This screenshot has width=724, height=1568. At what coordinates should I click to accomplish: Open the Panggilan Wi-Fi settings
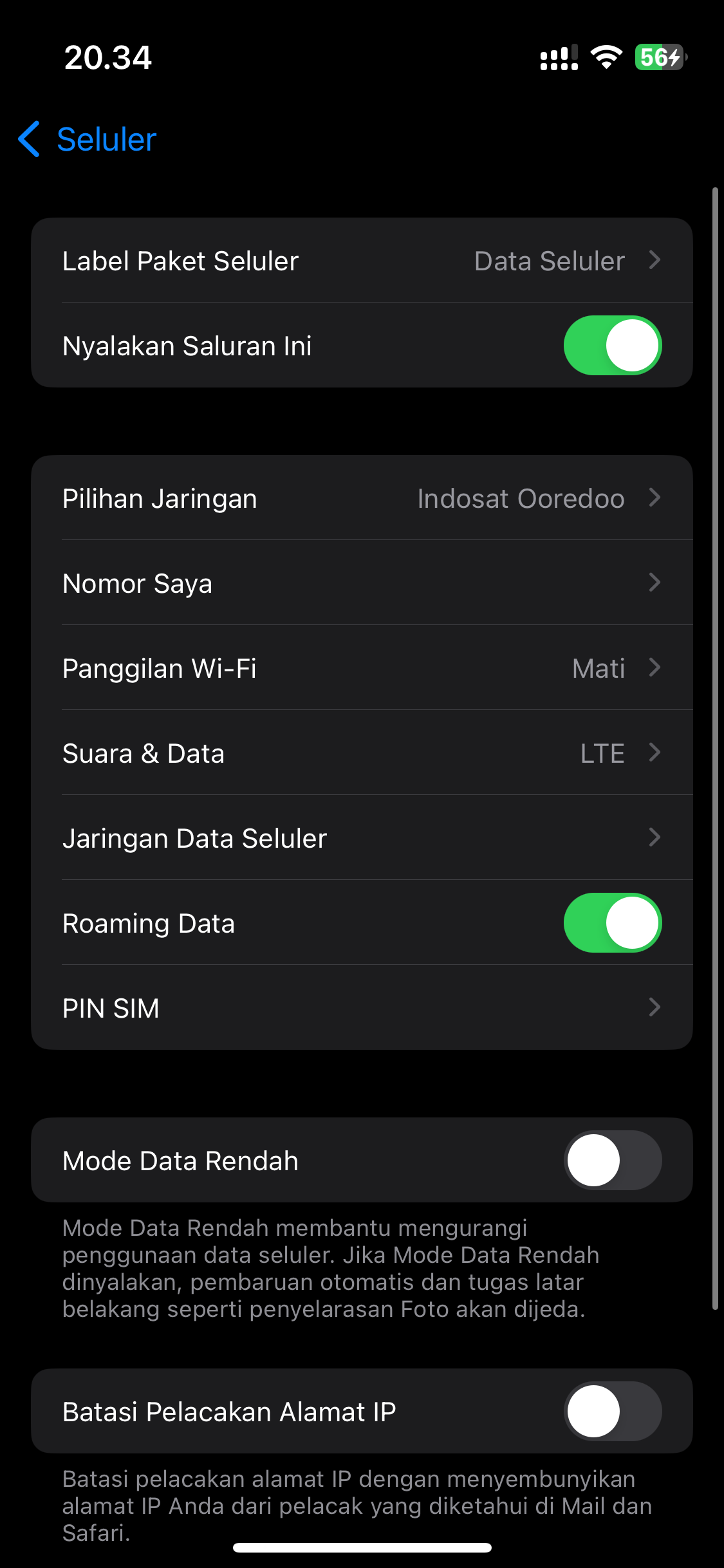pyautogui.click(x=362, y=667)
